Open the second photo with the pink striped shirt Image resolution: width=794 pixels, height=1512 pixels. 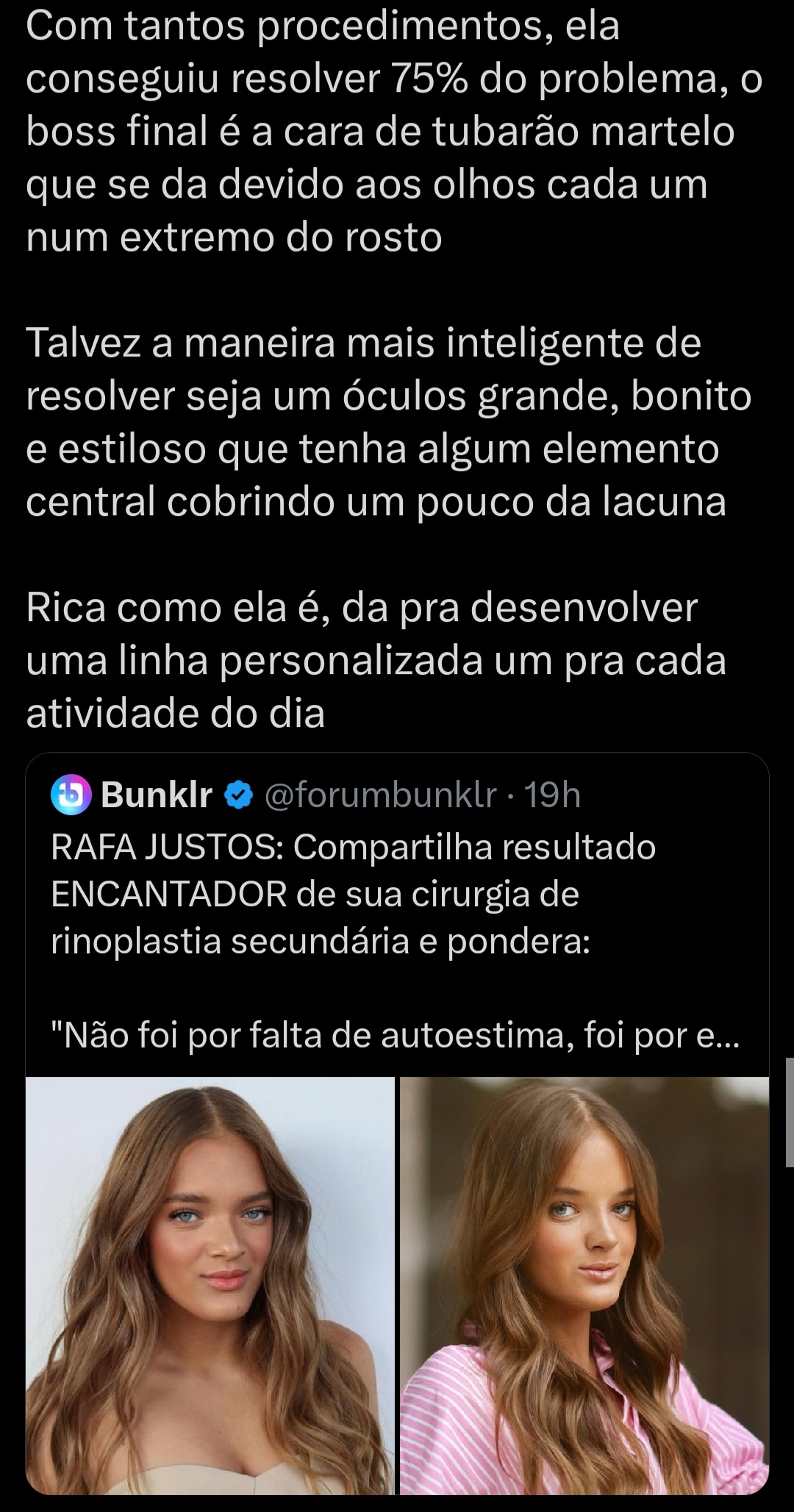pyautogui.click(x=584, y=1286)
